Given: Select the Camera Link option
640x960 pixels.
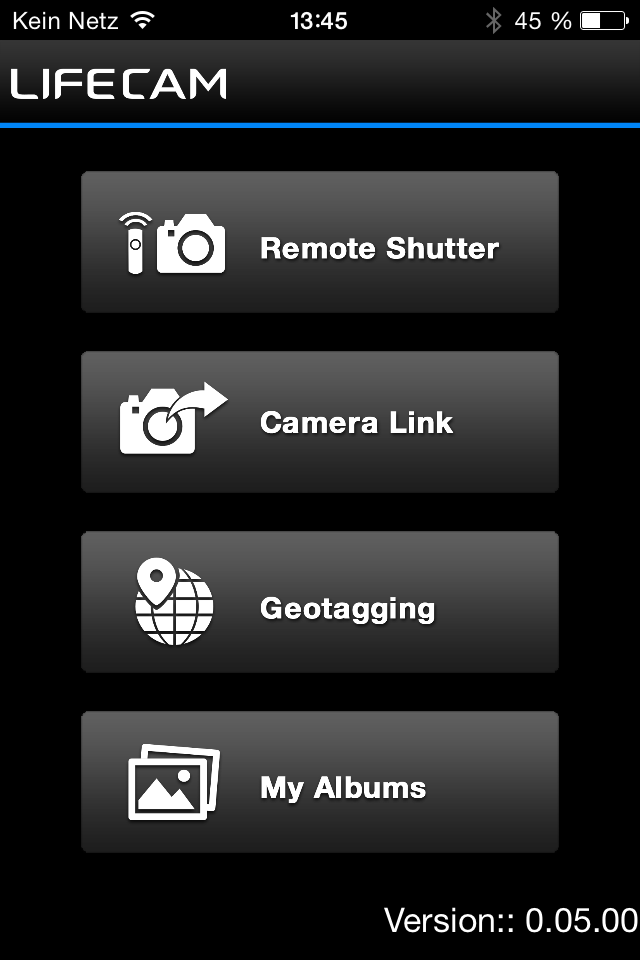Looking at the screenshot, I should click(319, 422).
